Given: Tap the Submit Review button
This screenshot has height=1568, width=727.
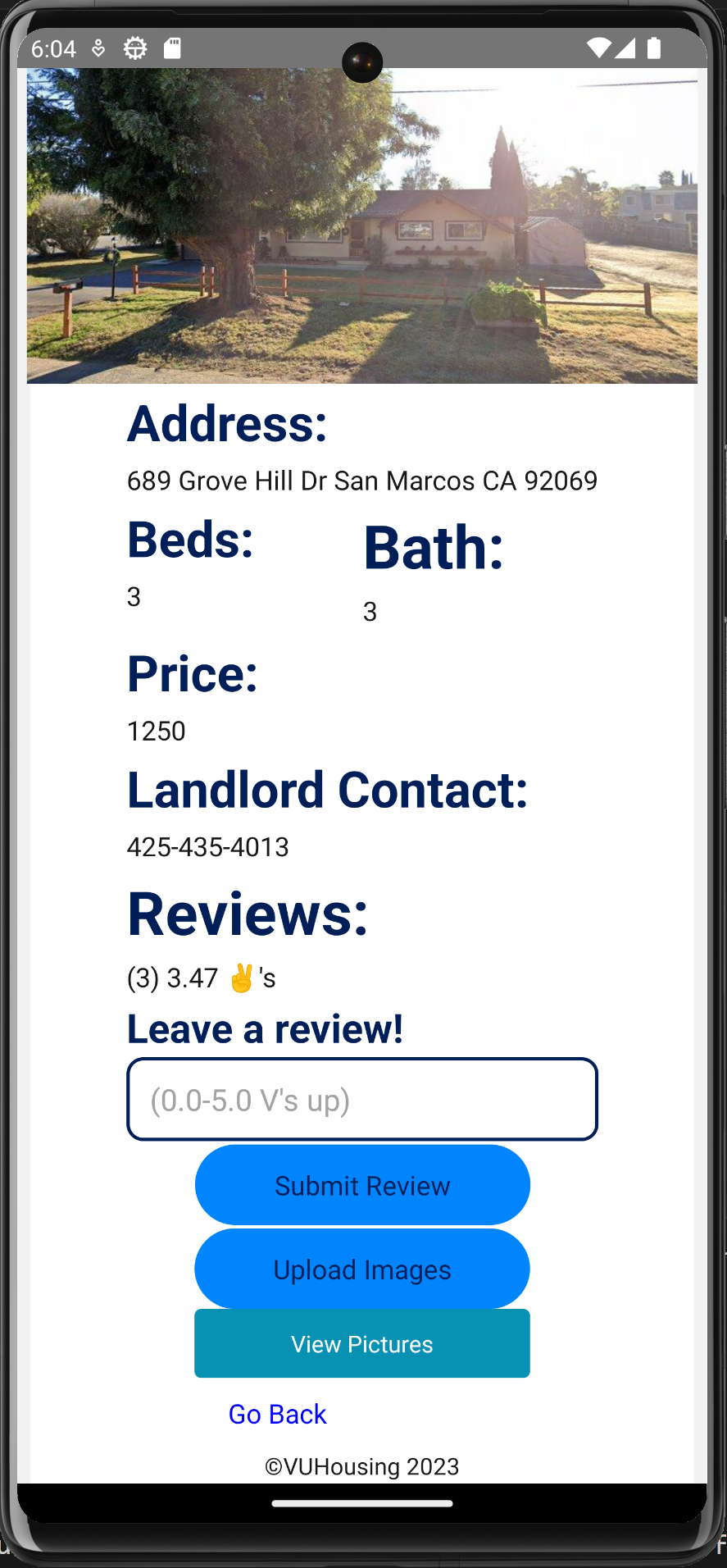Looking at the screenshot, I should [x=361, y=1185].
